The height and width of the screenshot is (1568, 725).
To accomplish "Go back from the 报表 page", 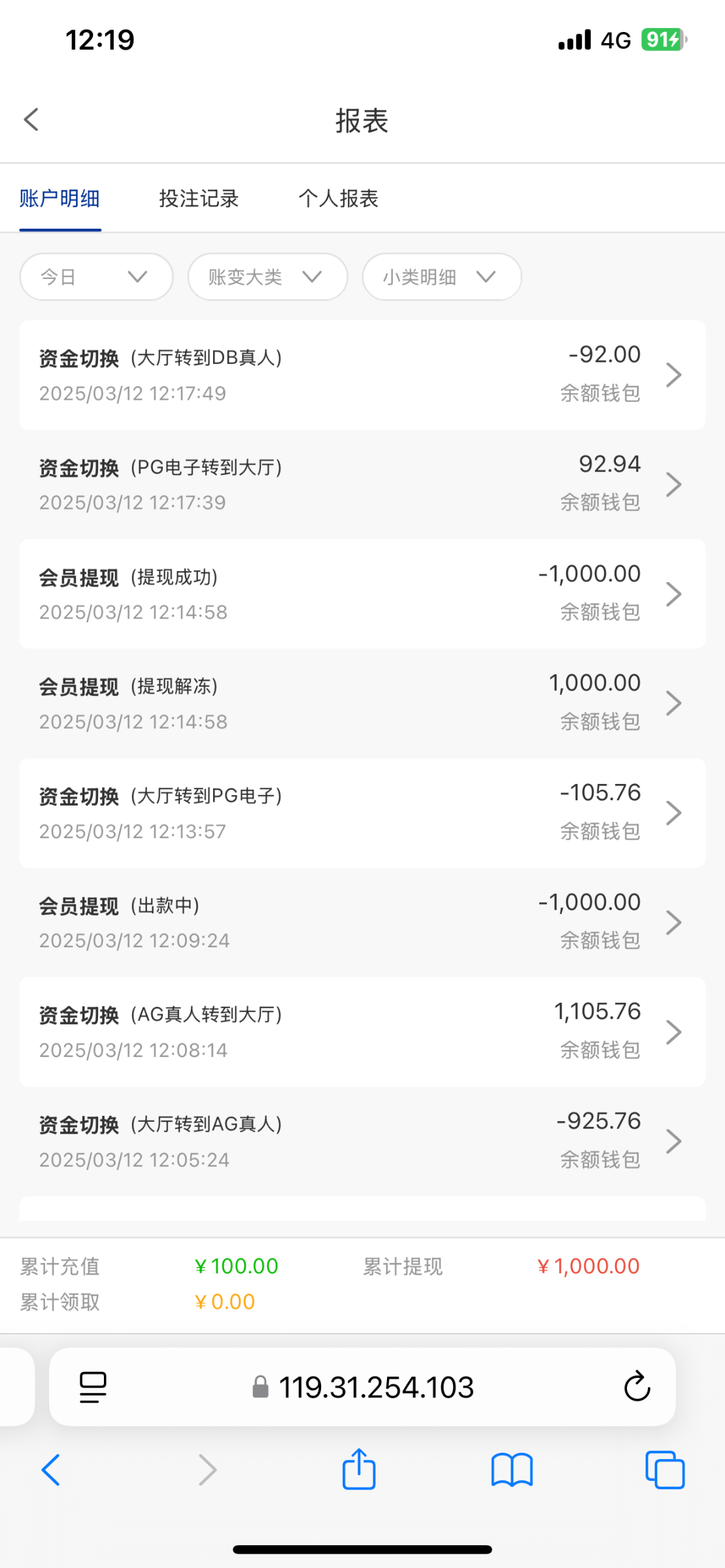I will click(x=31, y=120).
